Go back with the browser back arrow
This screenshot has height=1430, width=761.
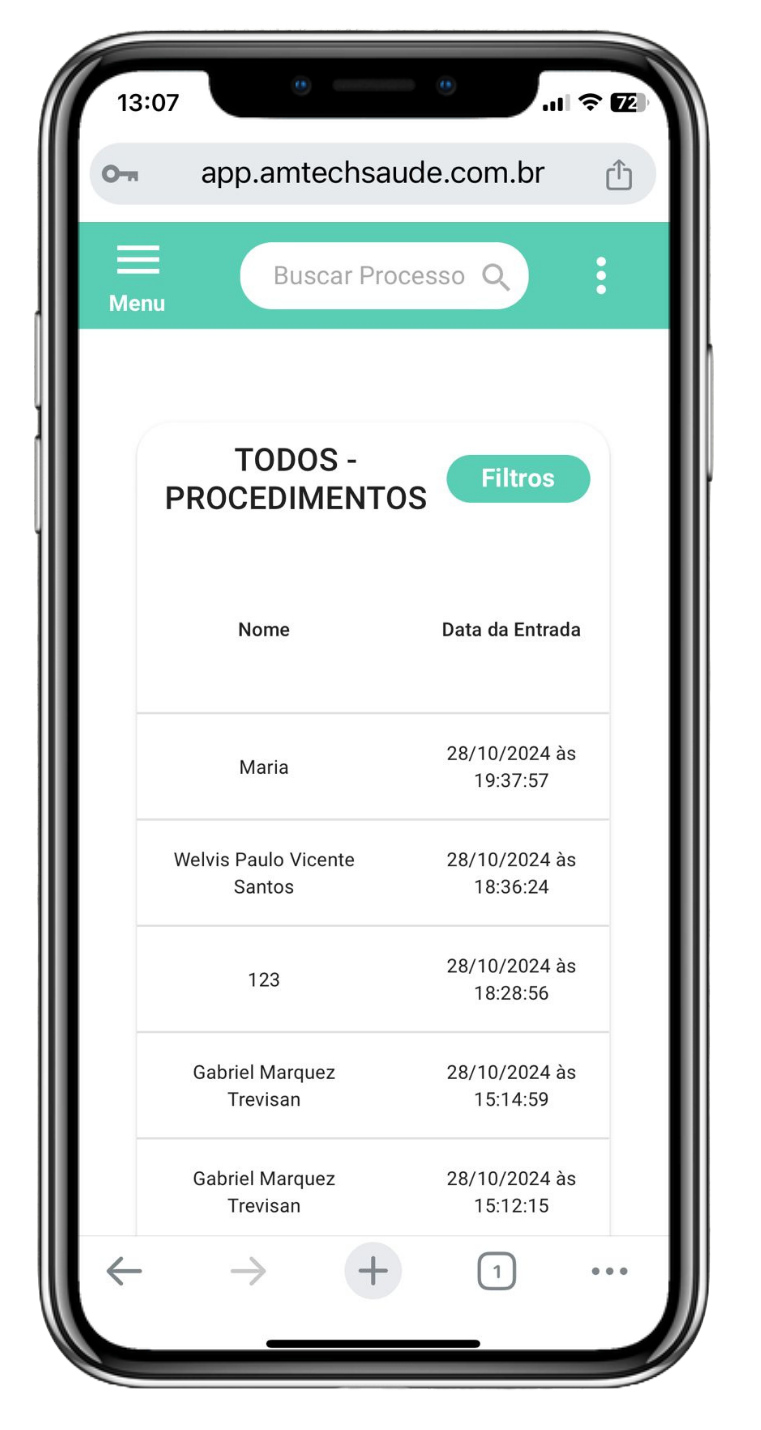pyautogui.click(x=124, y=1271)
